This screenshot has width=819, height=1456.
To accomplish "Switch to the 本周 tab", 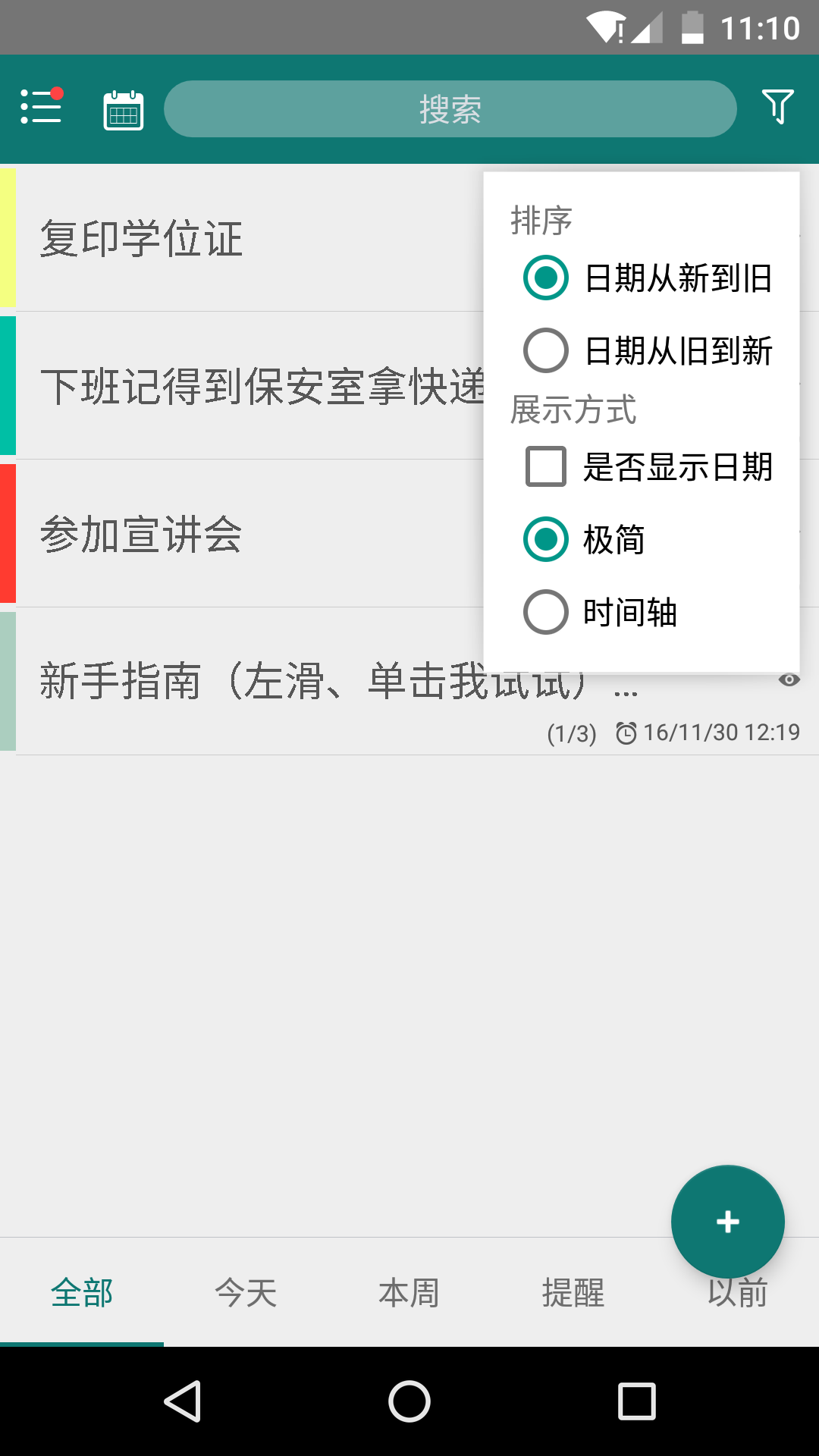I will (x=409, y=1292).
